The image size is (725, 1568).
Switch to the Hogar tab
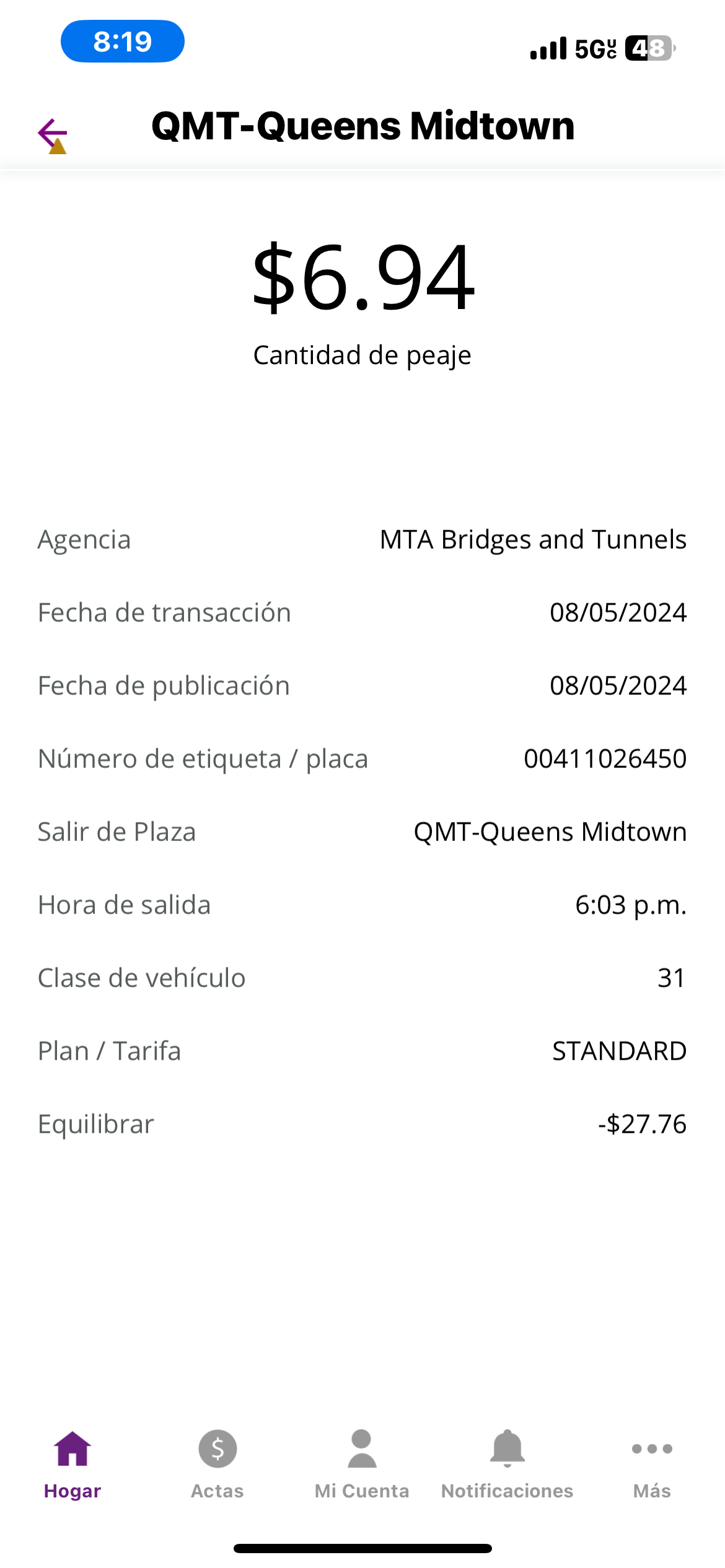click(x=72, y=1465)
